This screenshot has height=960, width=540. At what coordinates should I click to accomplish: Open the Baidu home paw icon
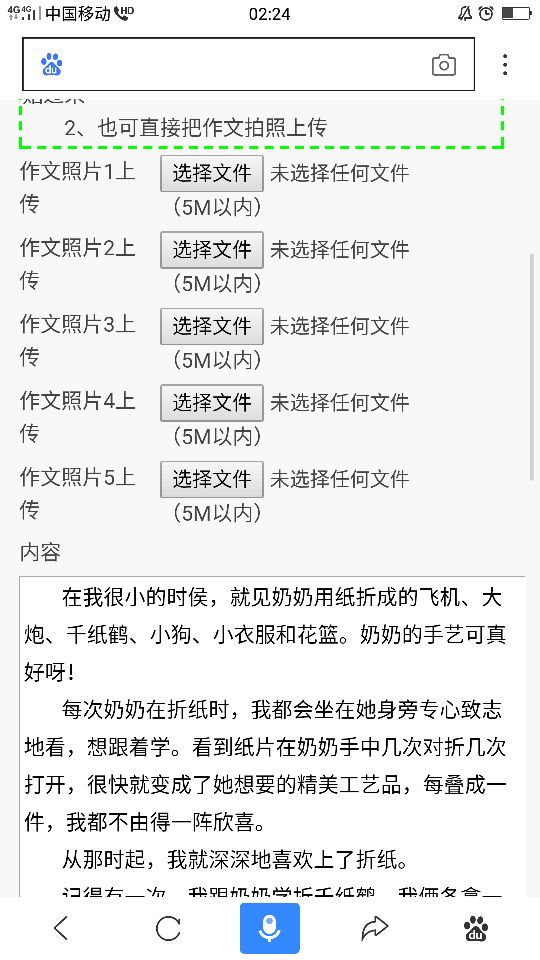pyautogui.click(x=476, y=929)
